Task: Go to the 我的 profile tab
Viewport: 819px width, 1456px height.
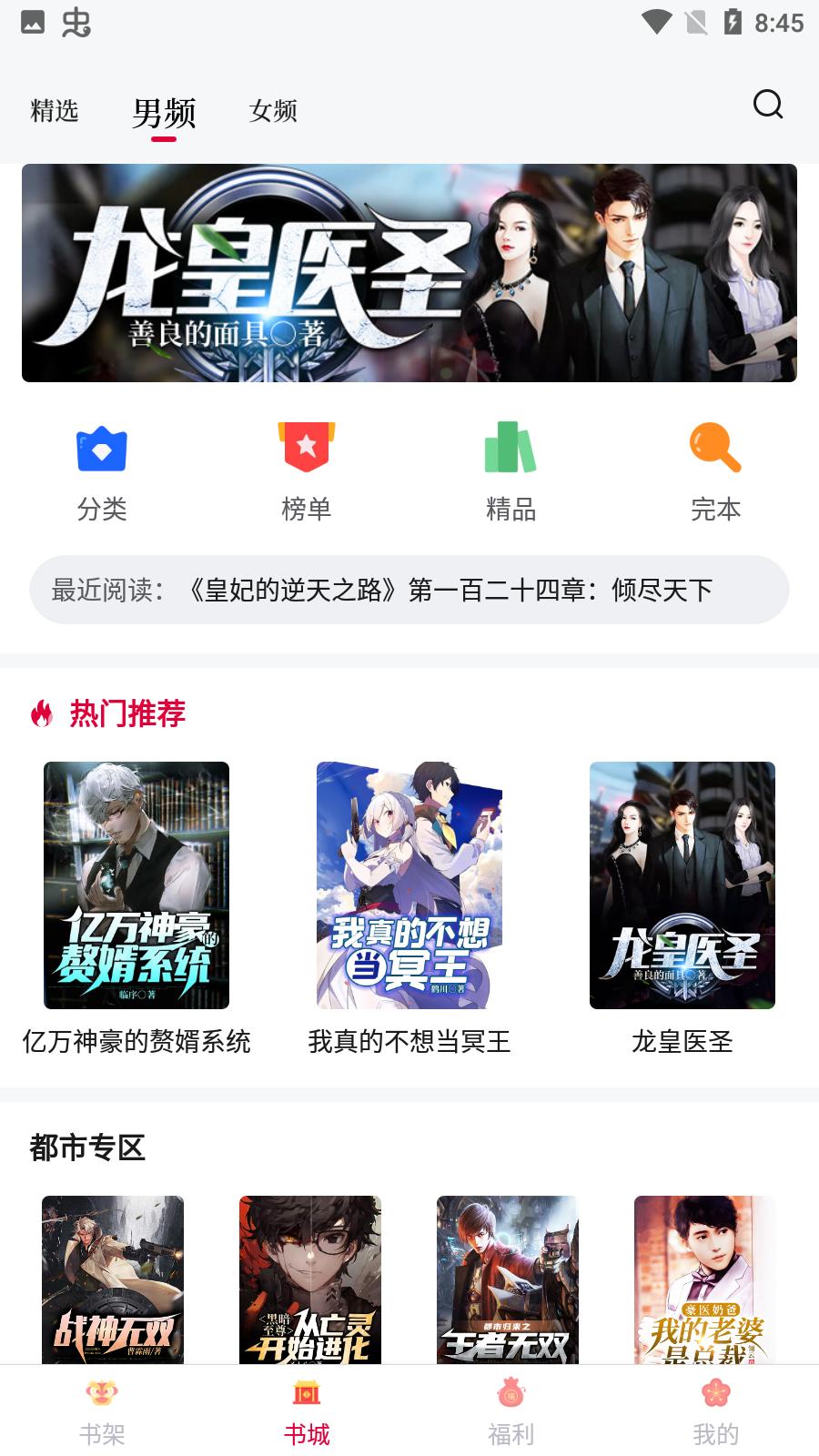Action: (x=715, y=1412)
